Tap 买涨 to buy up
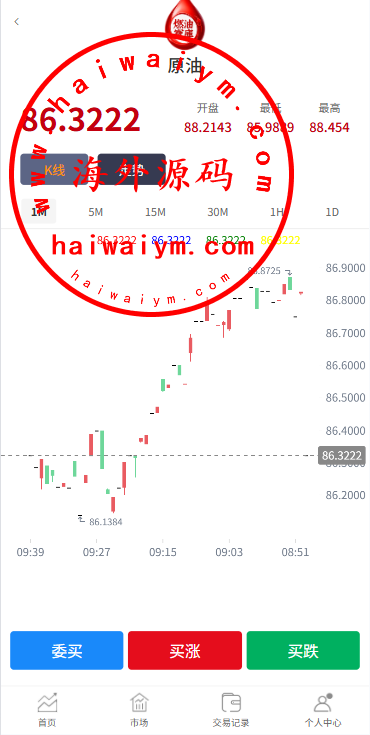The image size is (370, 735). coord(185,650)
